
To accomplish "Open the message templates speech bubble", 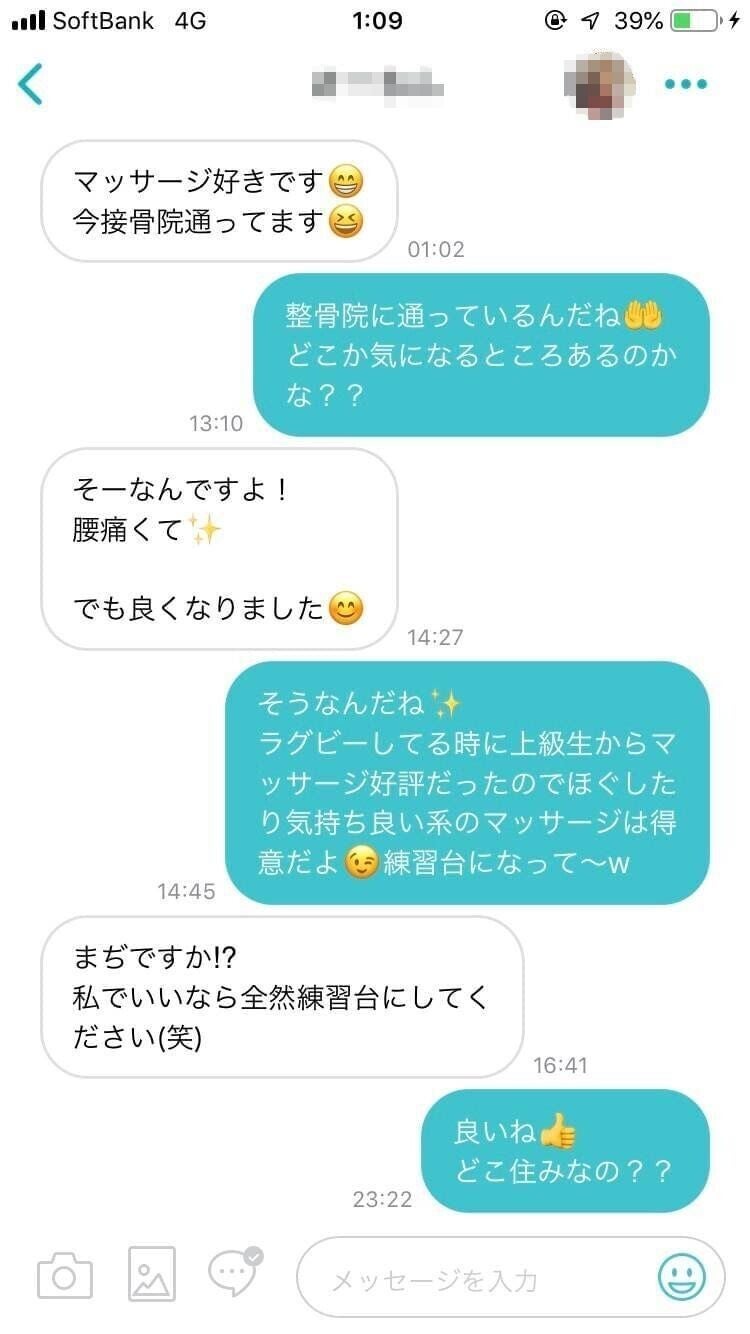I will pos(234,1273).
